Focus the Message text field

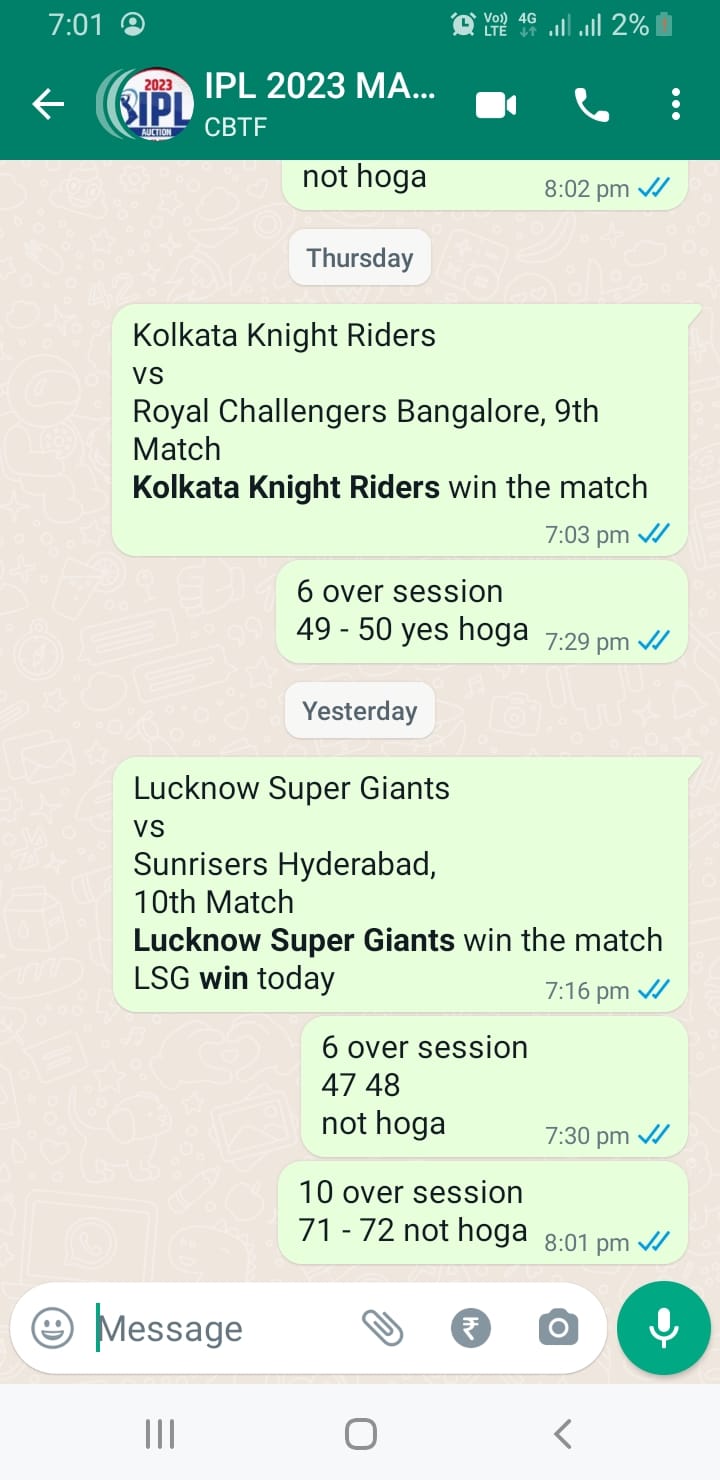tap(220, 1329)
